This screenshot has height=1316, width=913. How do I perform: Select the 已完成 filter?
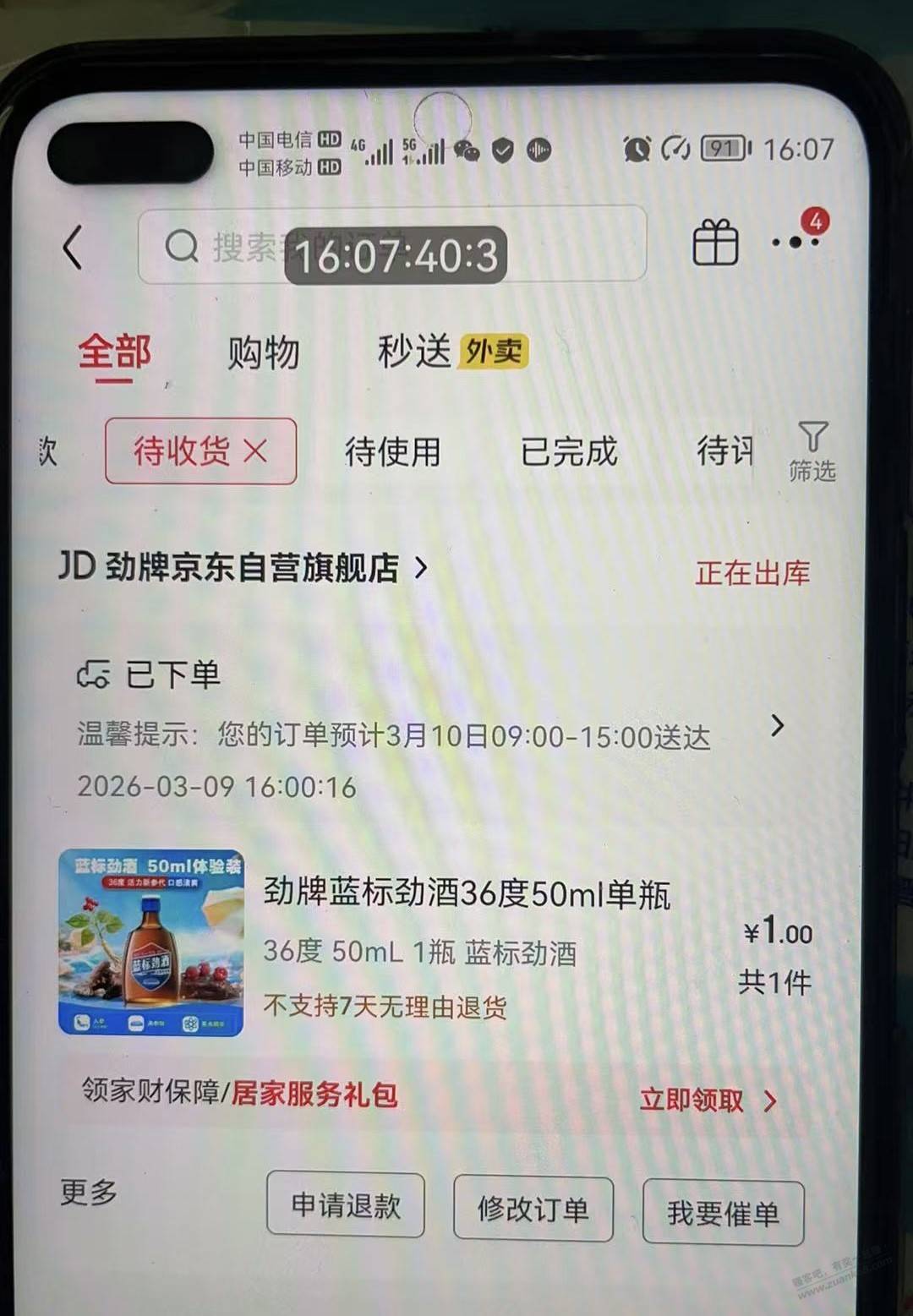568,451
